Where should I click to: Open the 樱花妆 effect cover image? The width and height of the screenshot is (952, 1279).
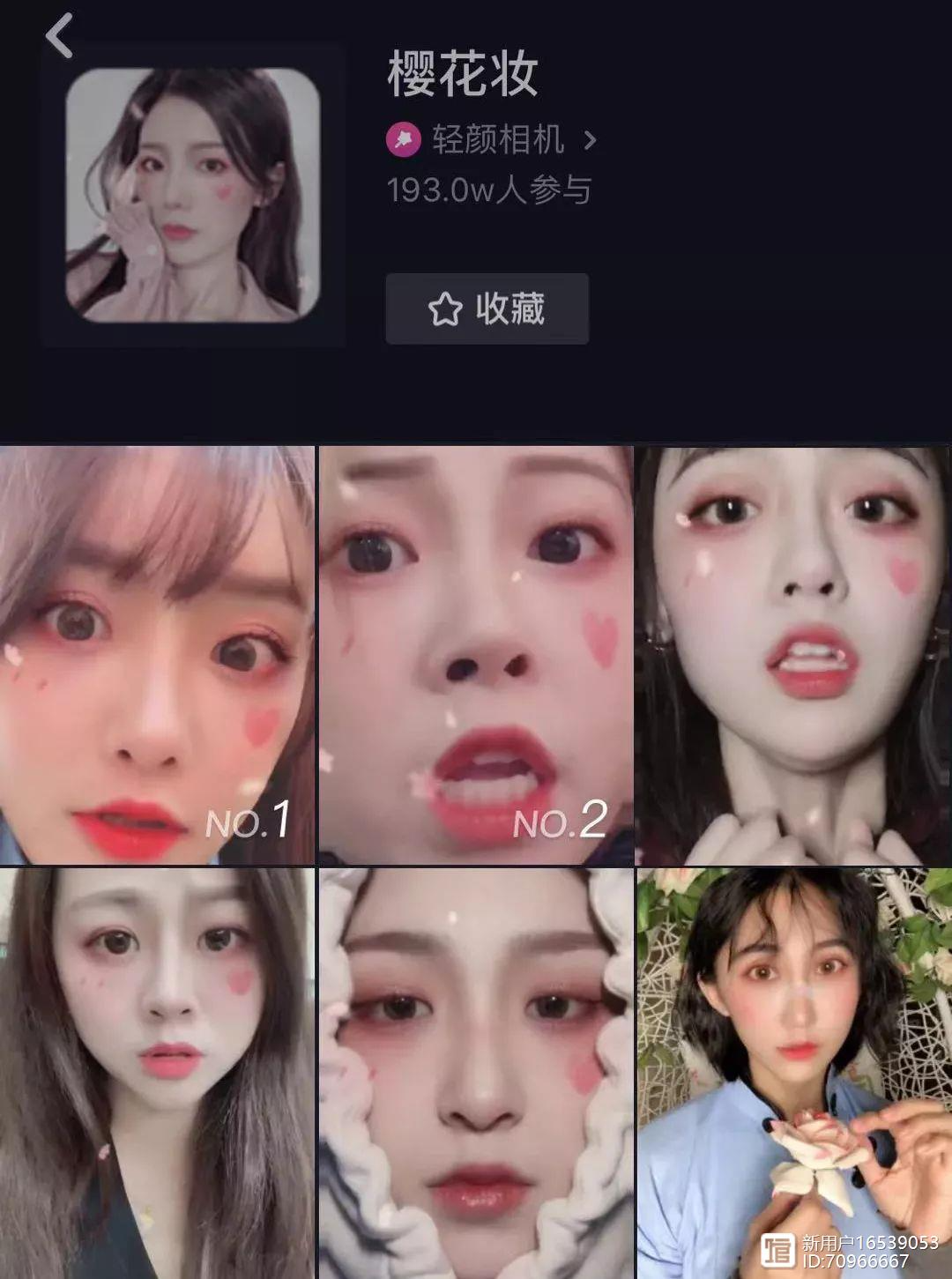(192, 194)
